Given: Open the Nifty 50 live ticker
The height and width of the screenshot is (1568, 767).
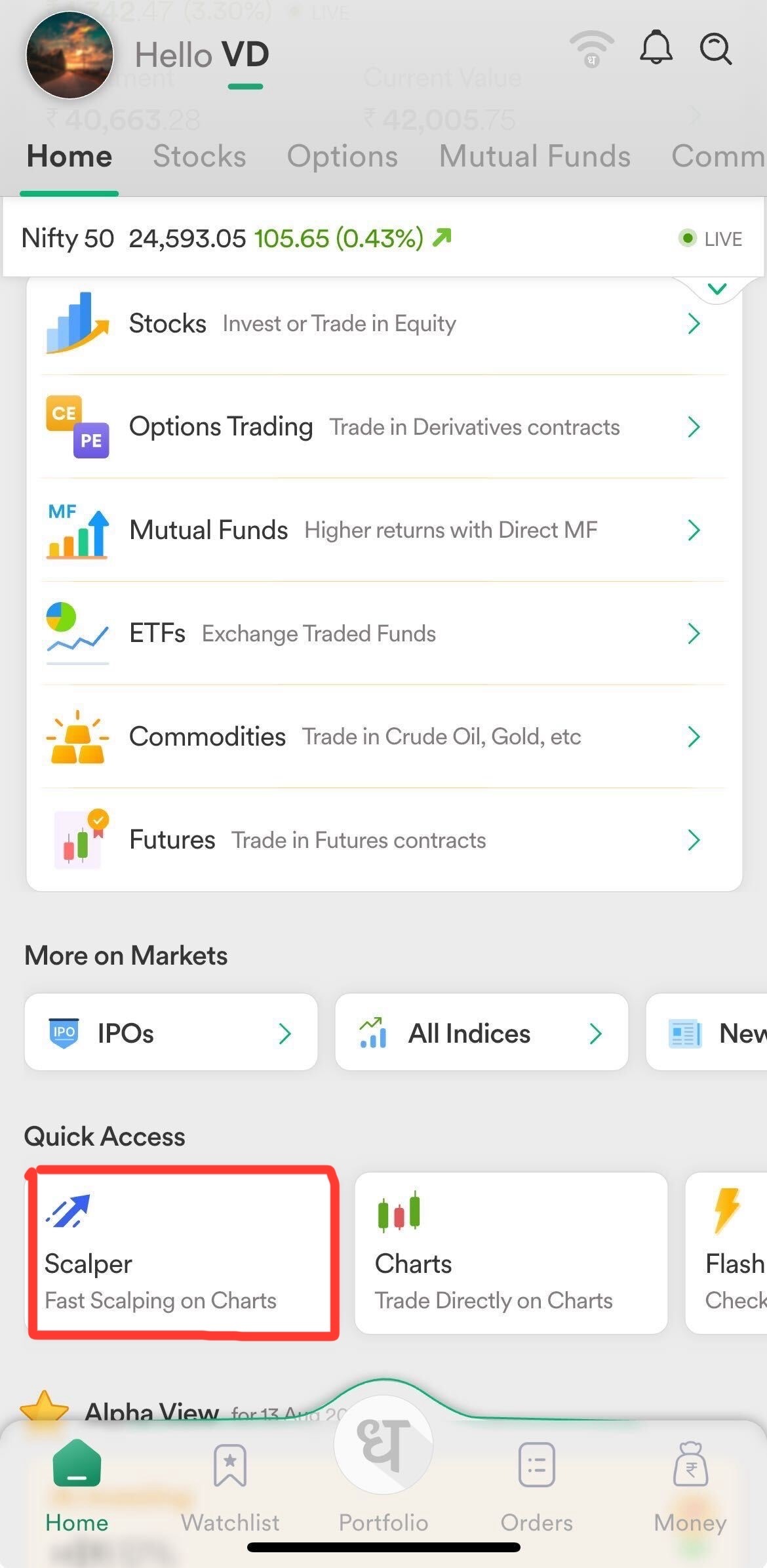Looking at the screenshot, I should pyautogui.click(x=383, y=238).
